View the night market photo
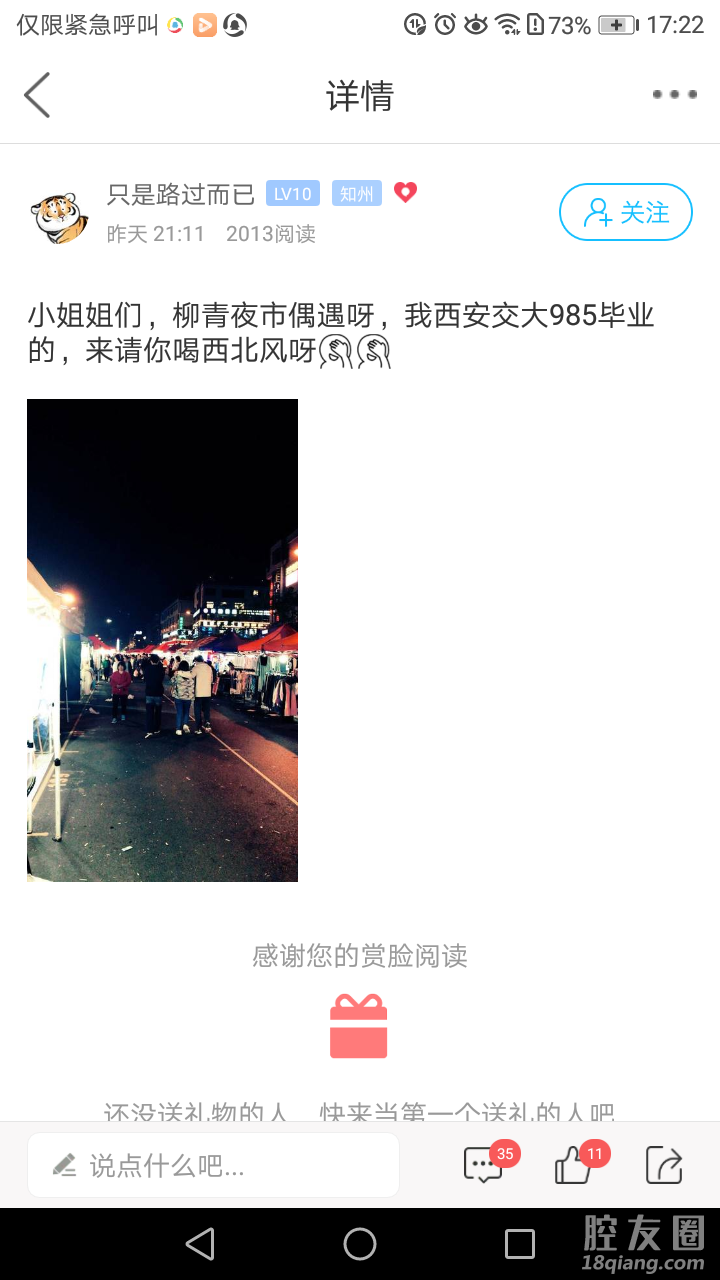 click(x=162, y=640)
